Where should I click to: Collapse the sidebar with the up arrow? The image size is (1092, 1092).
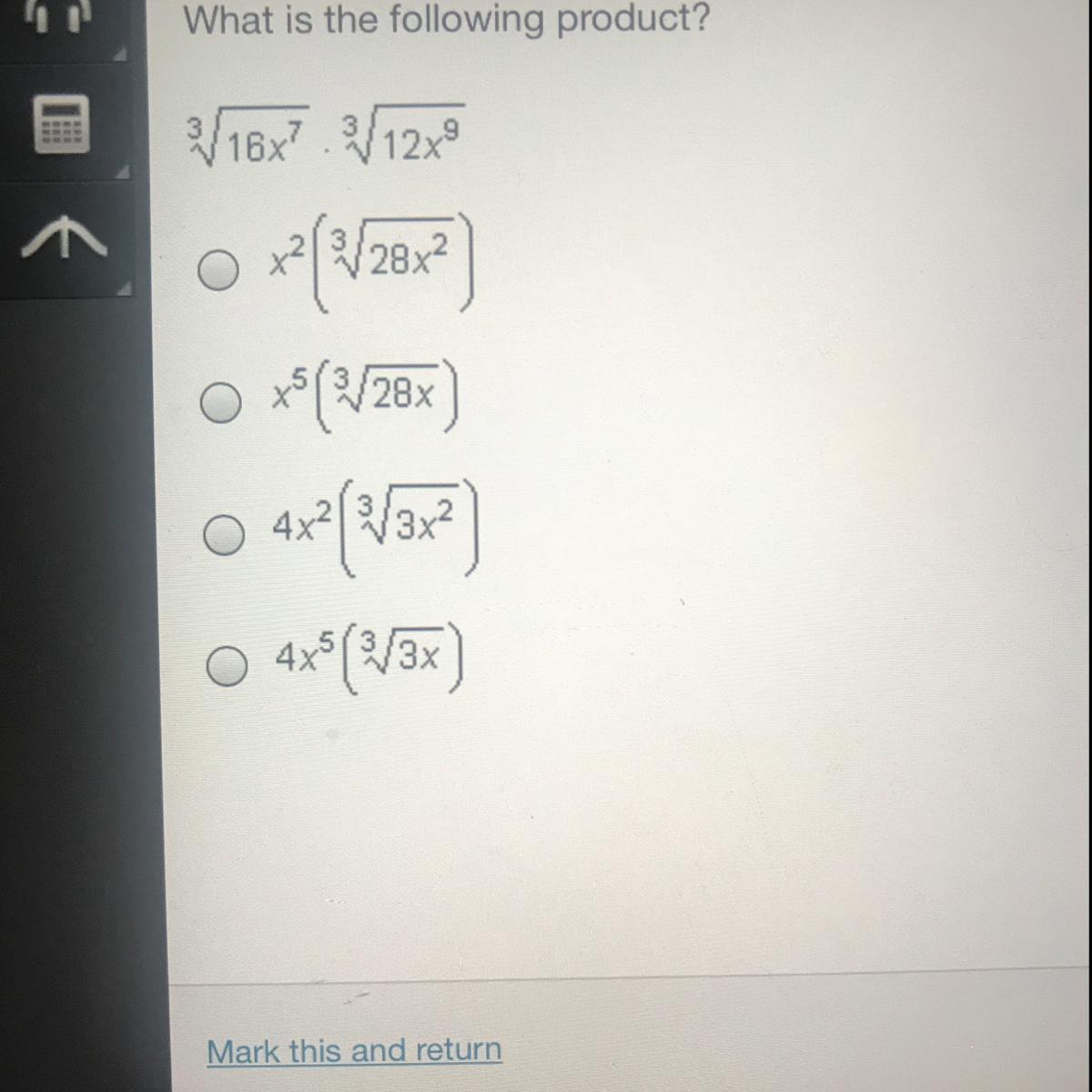62,238
